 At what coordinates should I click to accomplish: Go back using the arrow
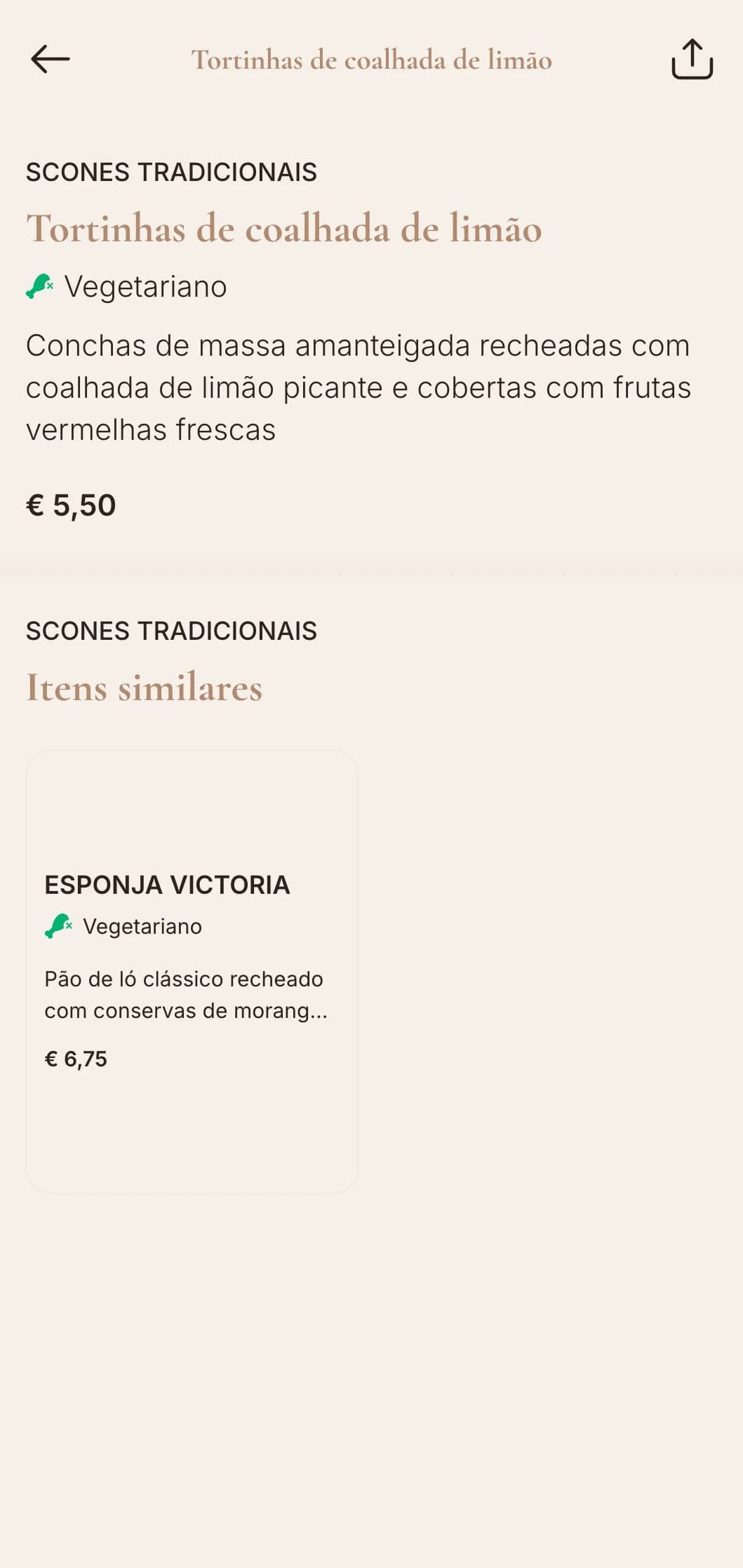coord(51,59)
